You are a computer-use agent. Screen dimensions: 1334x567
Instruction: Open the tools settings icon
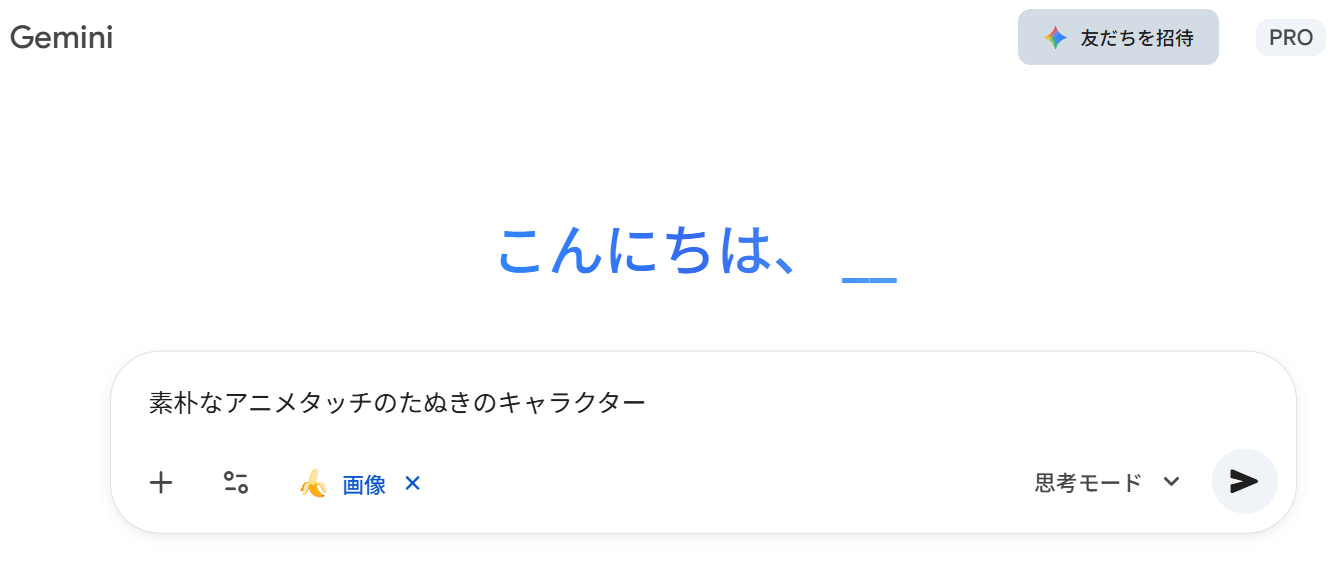point(236,484)
